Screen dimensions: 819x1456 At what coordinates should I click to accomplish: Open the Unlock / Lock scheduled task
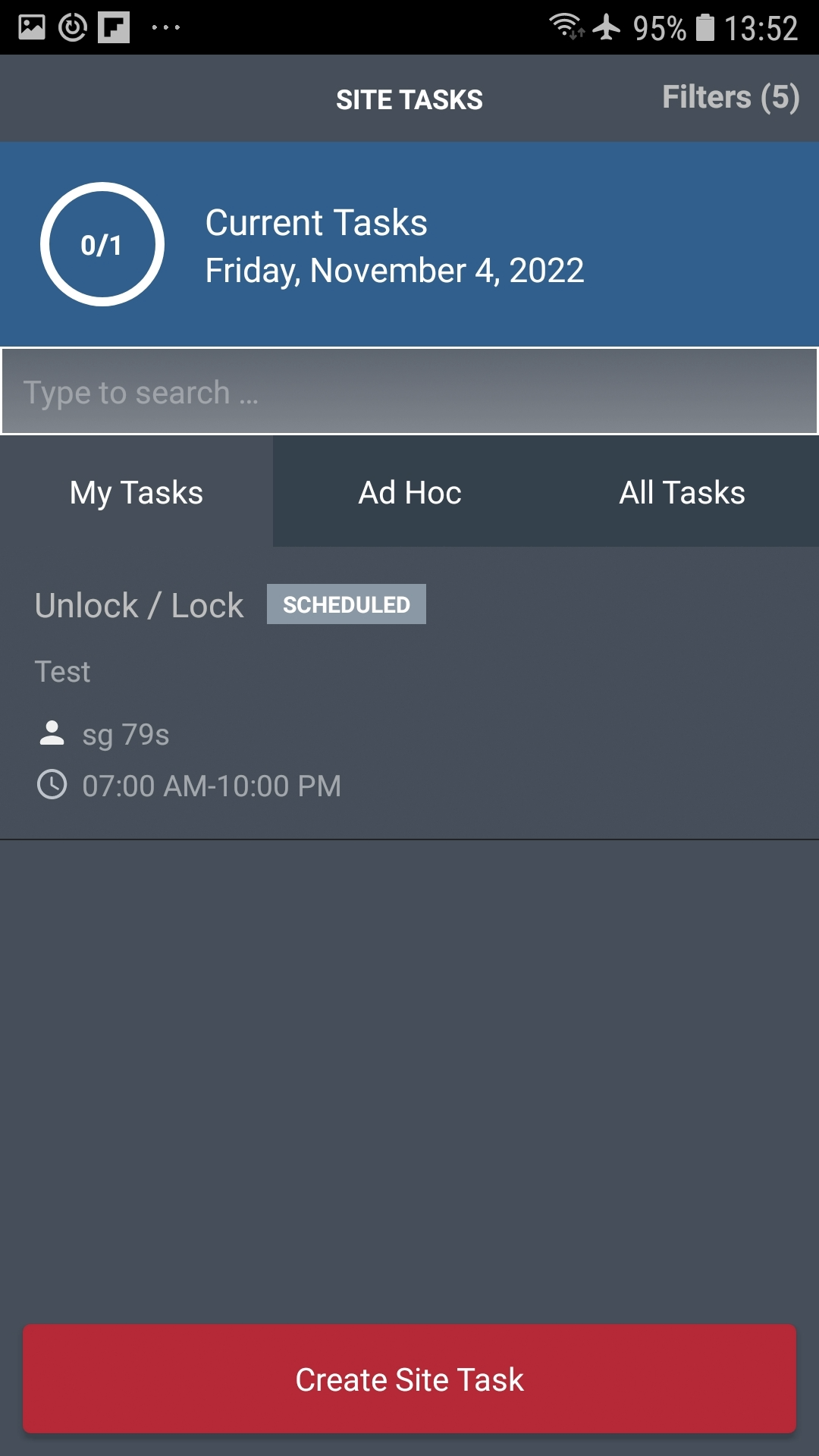coord(409,693)
